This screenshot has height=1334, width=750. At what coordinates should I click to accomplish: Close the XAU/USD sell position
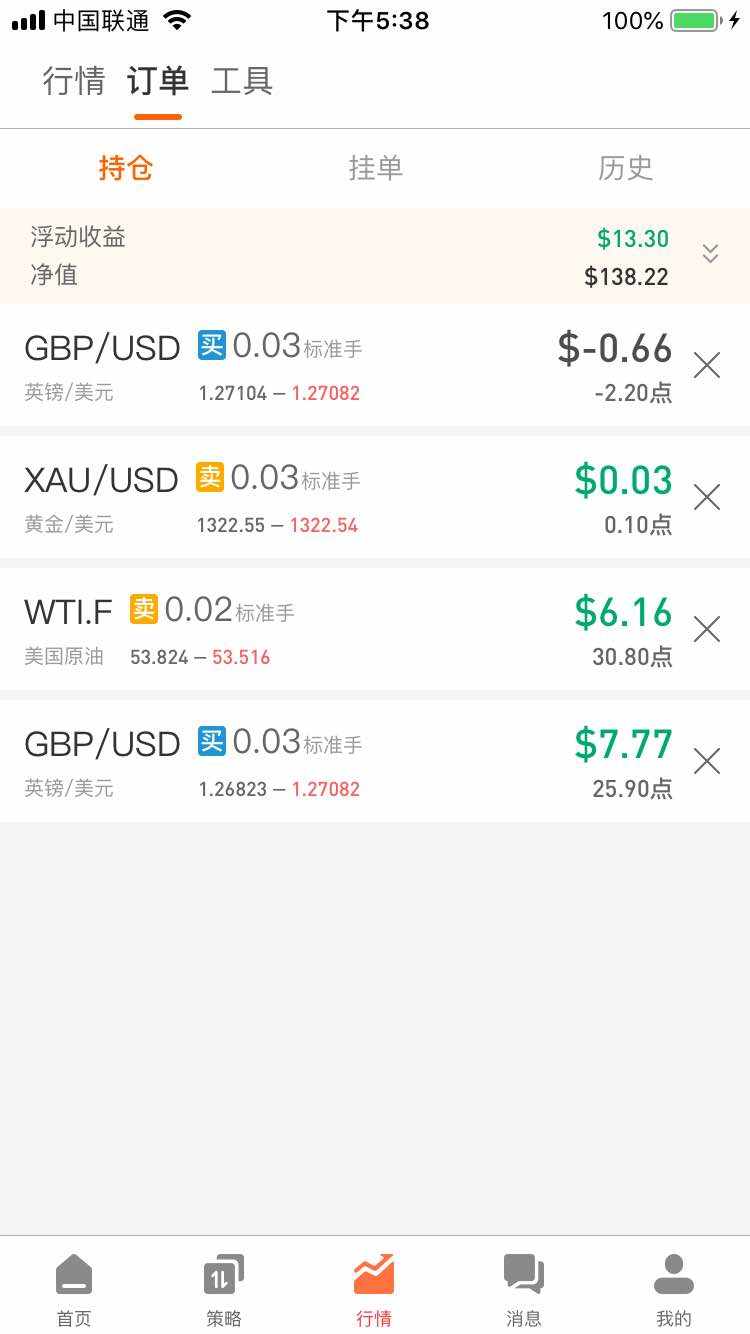(707, 497)
